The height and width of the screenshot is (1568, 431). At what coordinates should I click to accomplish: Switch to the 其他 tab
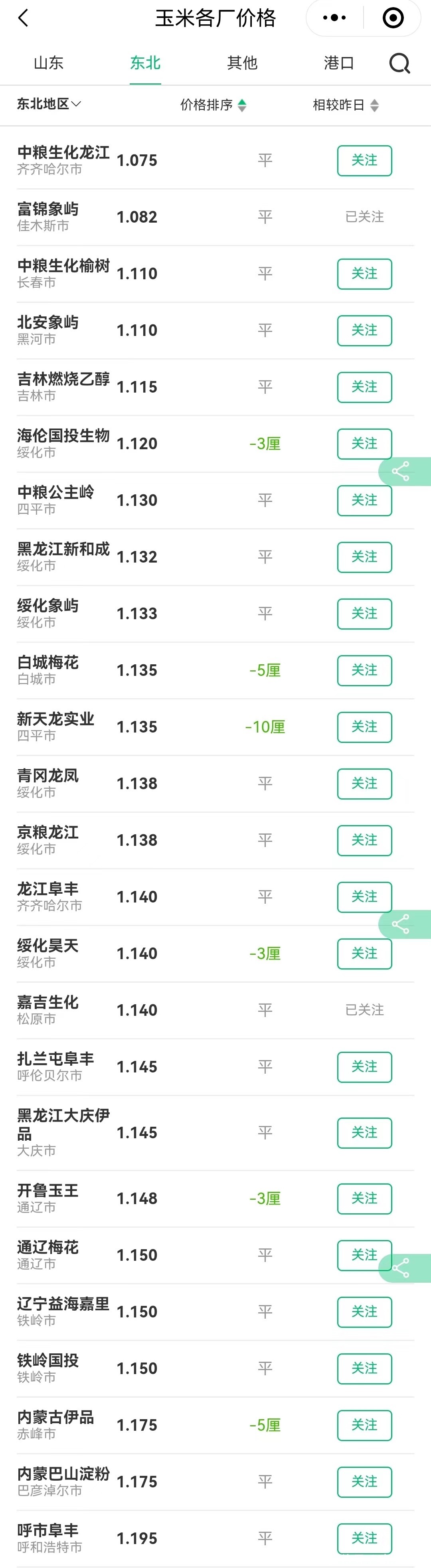point(242,63)
